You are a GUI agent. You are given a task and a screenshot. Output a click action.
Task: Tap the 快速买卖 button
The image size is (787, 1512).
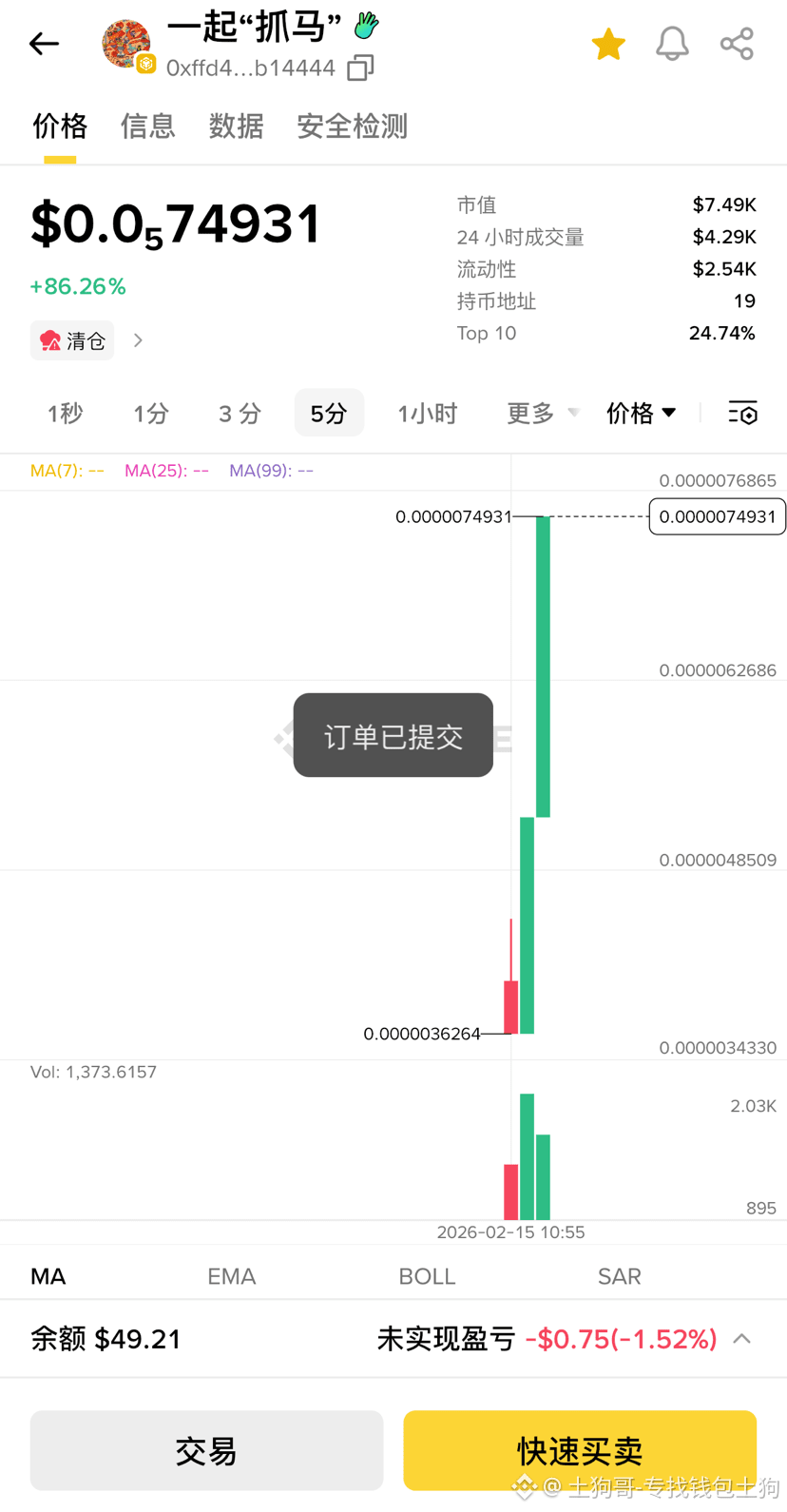click(x=579, y=1450)
